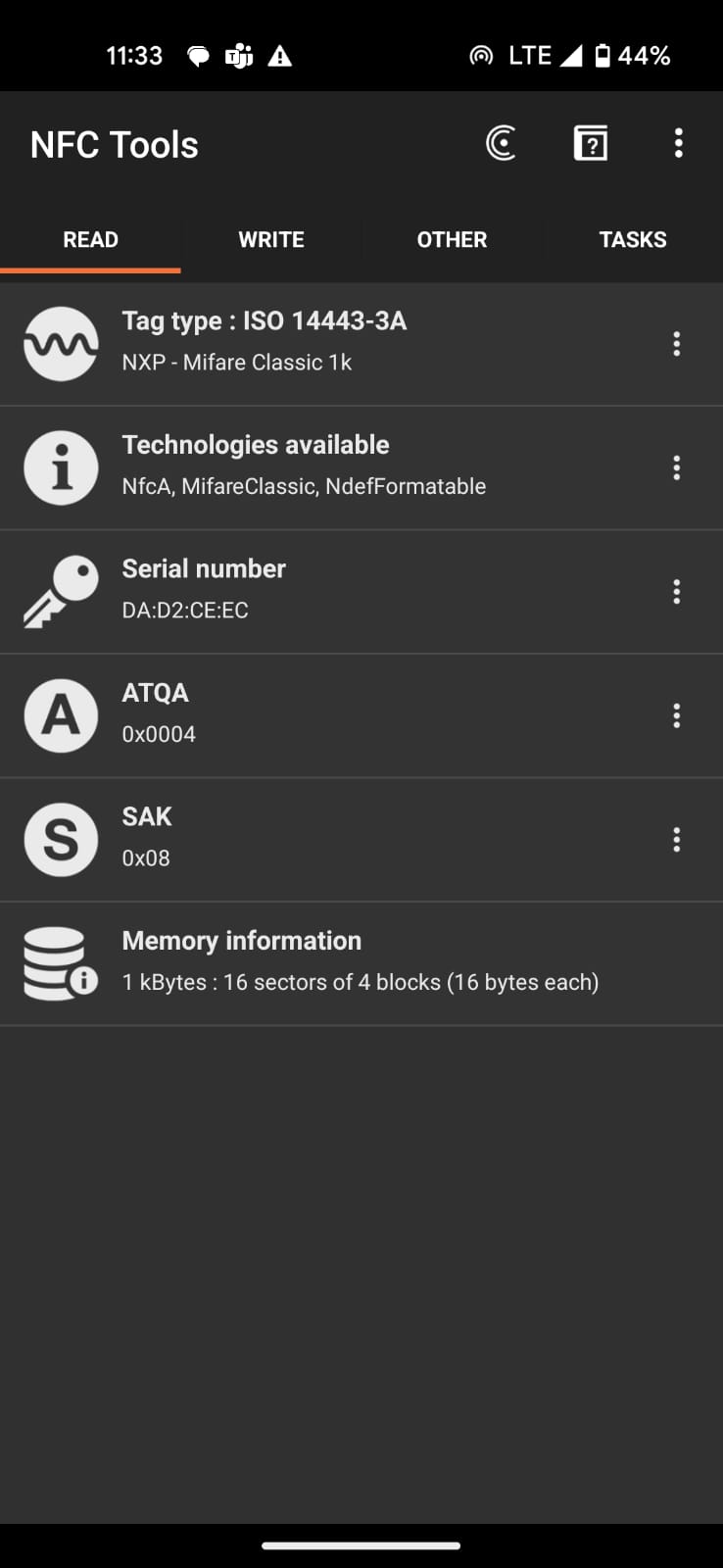This screenshot has height=1568, width=723.
Task: Switch to the WRITE tab
Action: pyautogui.click(x=271, y=240)
